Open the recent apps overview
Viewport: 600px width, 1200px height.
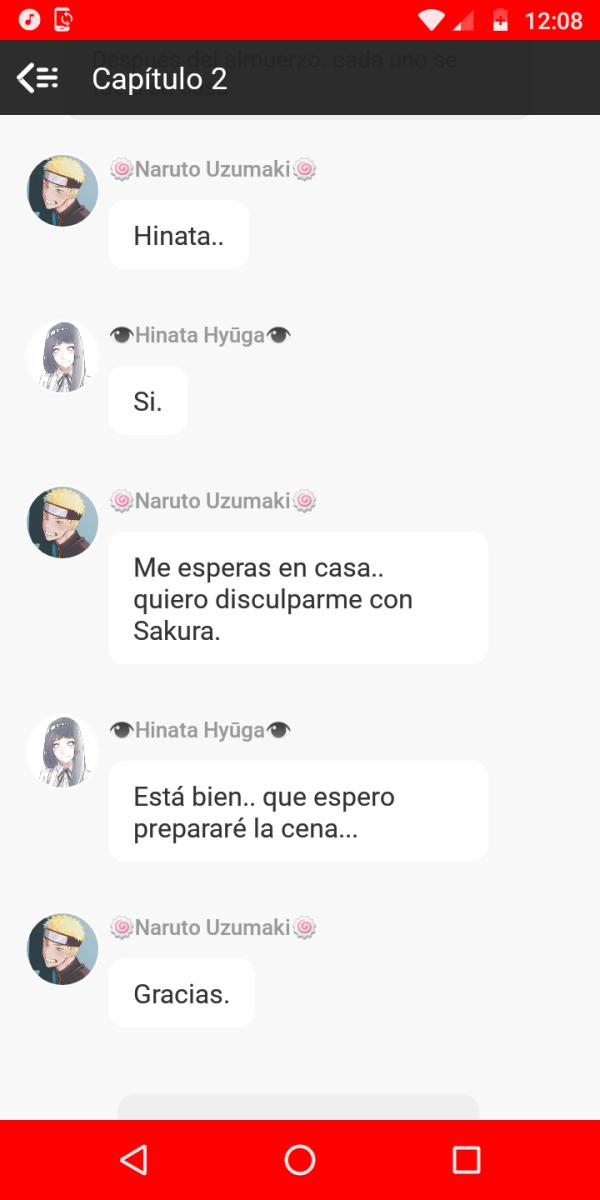[x=466, y=1160]
